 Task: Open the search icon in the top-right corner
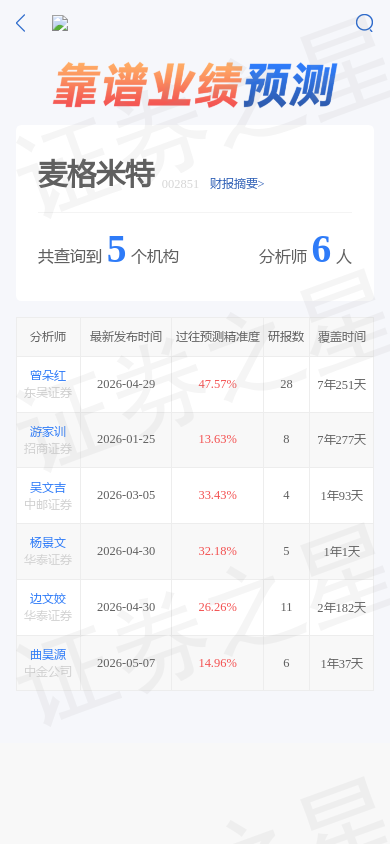pyautogui.click(x=365, y=23)
